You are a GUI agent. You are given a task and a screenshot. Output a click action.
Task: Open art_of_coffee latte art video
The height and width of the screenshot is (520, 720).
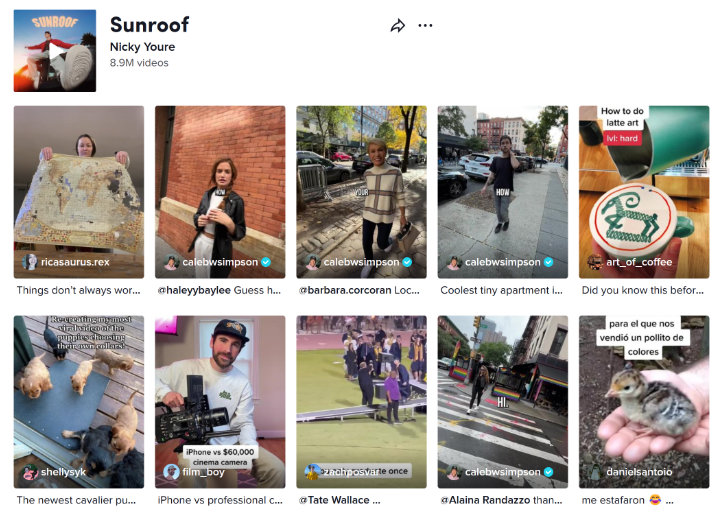coord(643,190)
